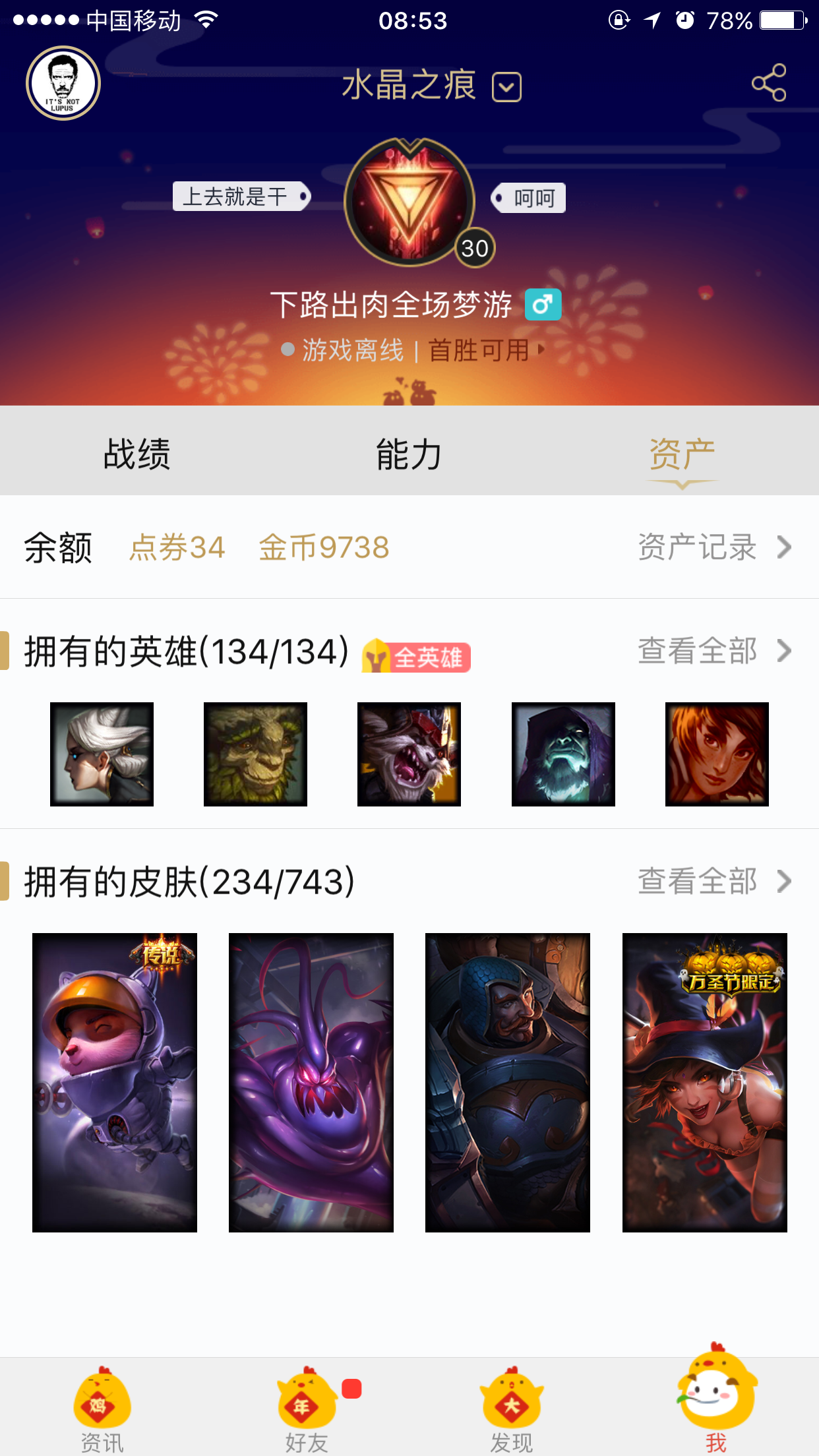
Task: Open the 传说 Teemo astronaut skin
Action: point(115,1082)
